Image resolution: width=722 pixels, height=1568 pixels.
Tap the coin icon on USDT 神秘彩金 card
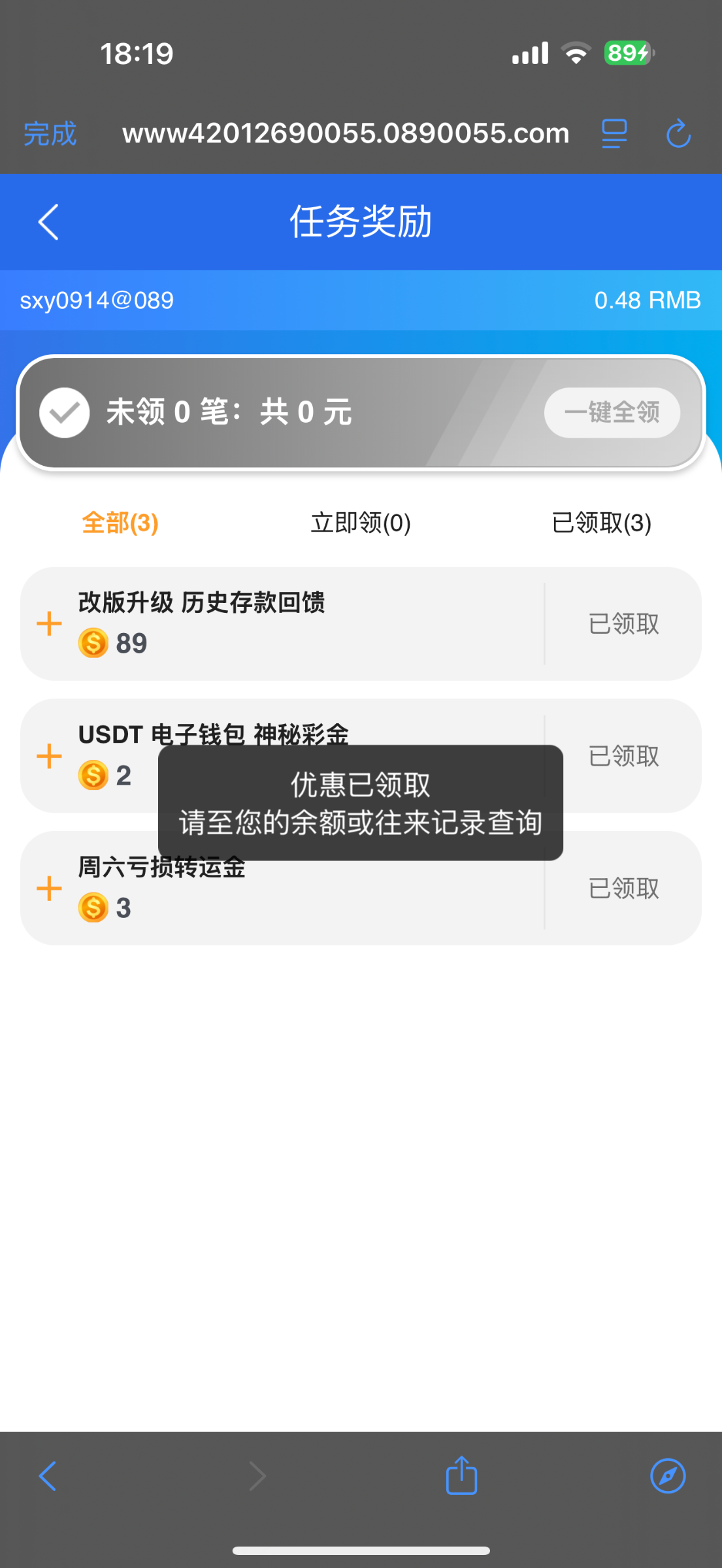(94, 776)
